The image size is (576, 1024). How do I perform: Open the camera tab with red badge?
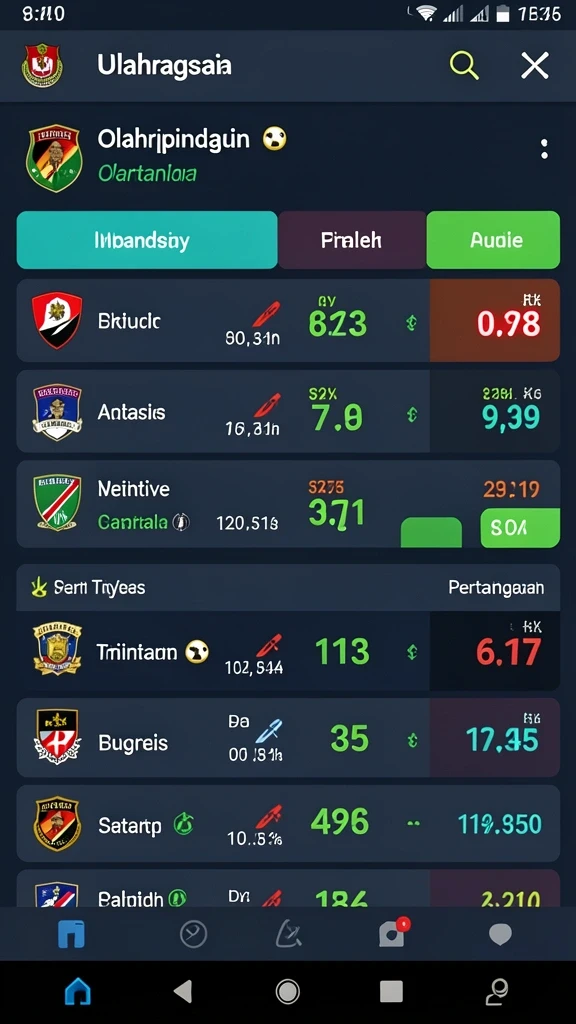pyautogui.click(x=393, y=933)
